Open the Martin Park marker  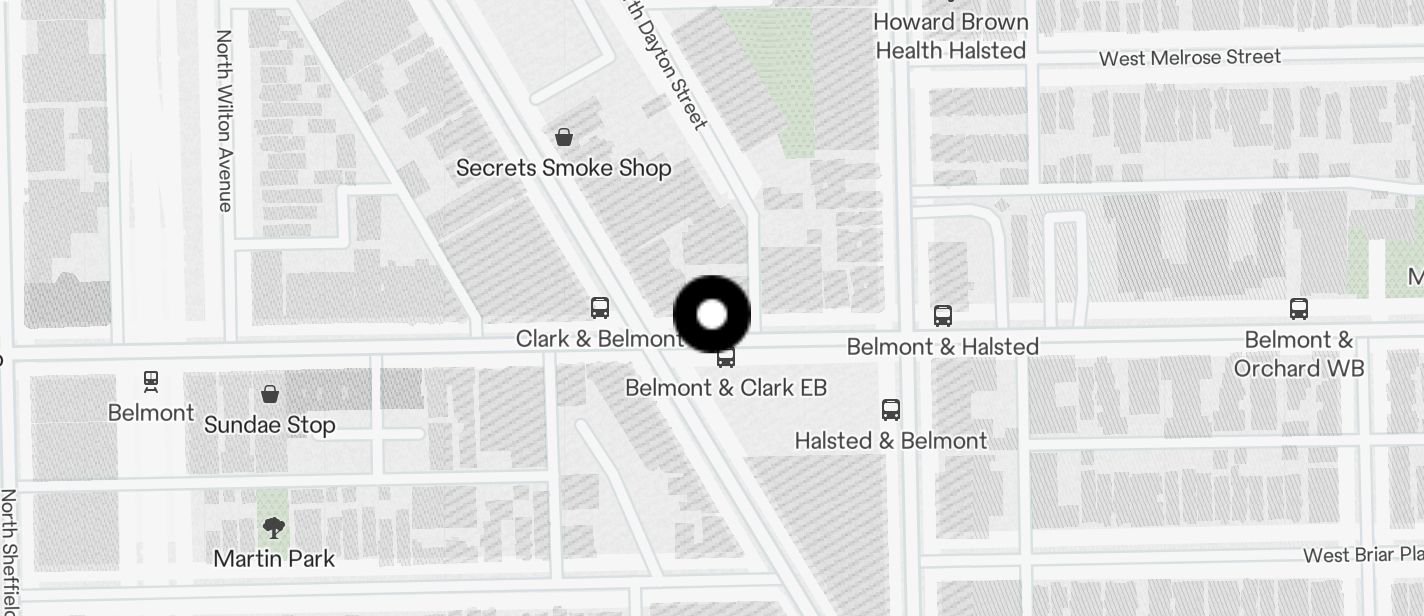click(x=273, y=528)
